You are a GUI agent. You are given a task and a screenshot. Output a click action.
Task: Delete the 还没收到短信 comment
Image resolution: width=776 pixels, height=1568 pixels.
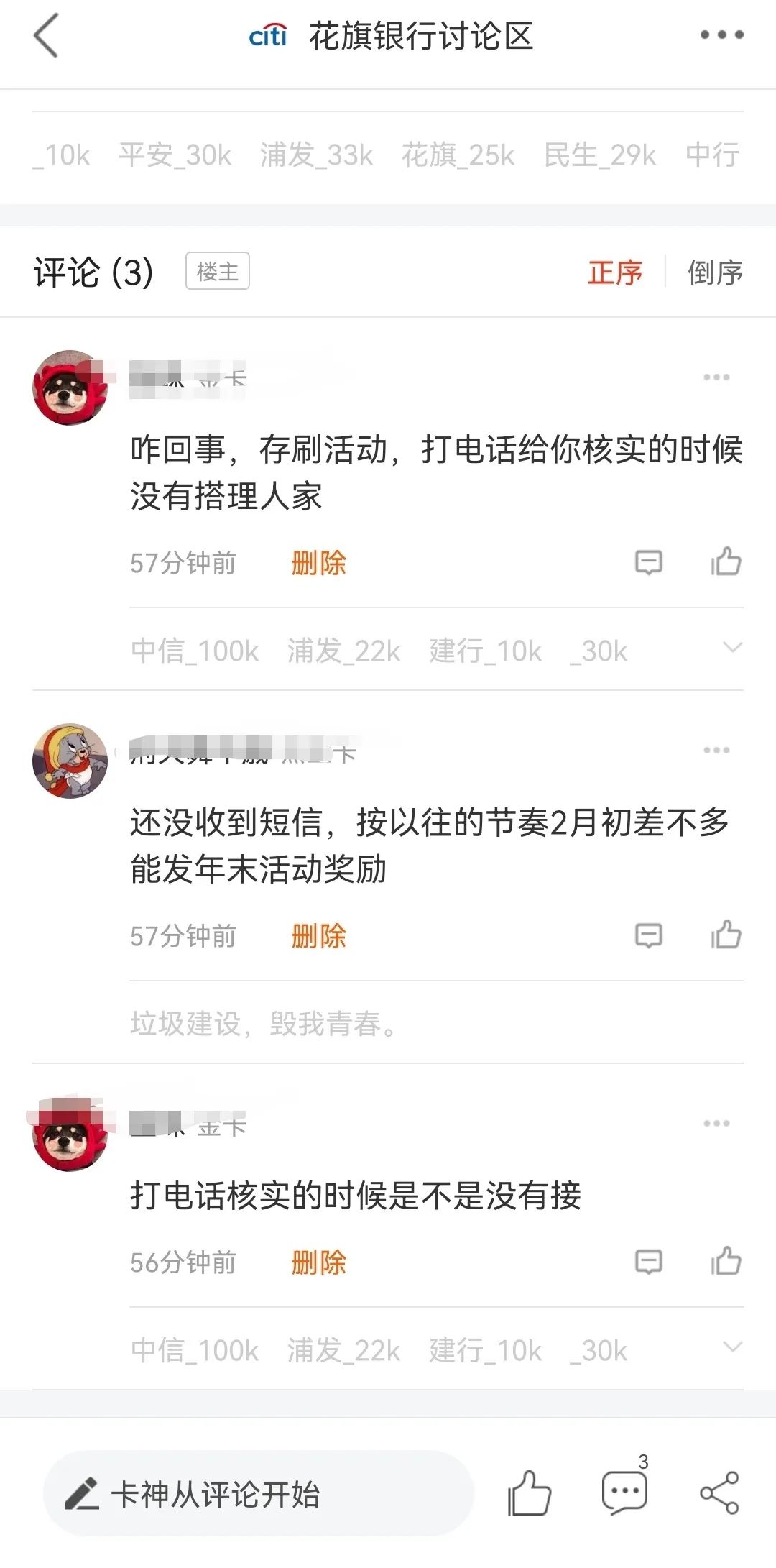318,936
